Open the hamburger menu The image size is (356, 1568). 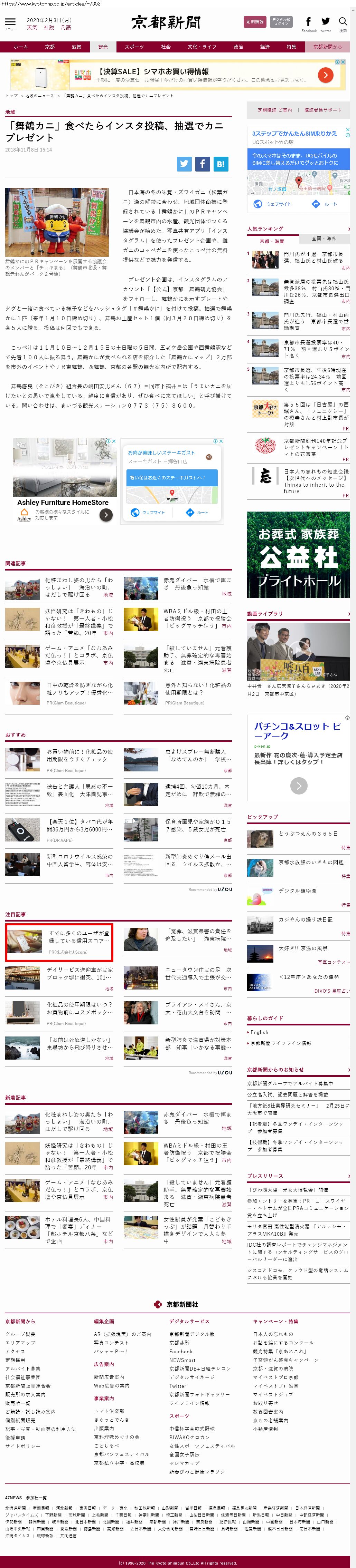[10, 22]
